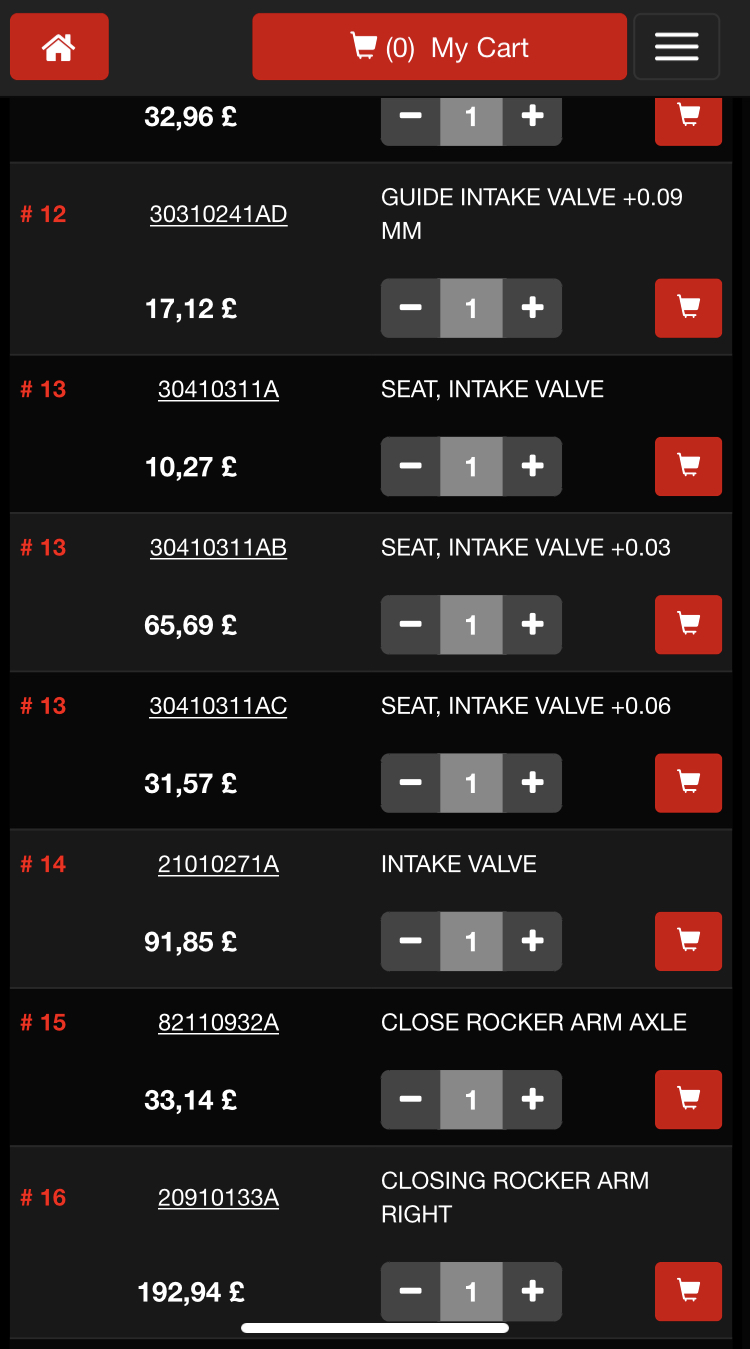Decrease quantity of SEAT, INTAKE VALVE +0.03

click(410, 625)
